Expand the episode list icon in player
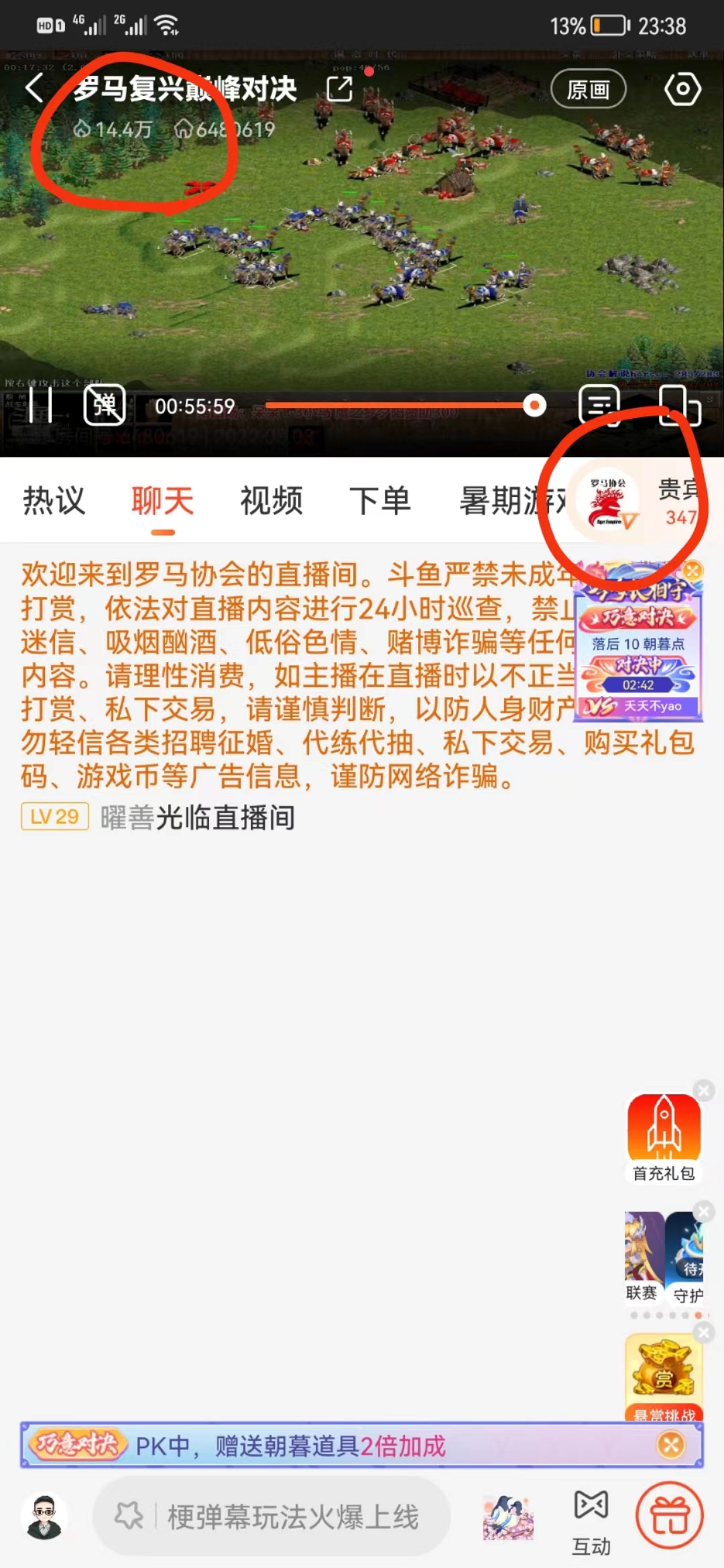Image resolution: width=724 pixels, height=1568 pixels. tap(600, 405)
